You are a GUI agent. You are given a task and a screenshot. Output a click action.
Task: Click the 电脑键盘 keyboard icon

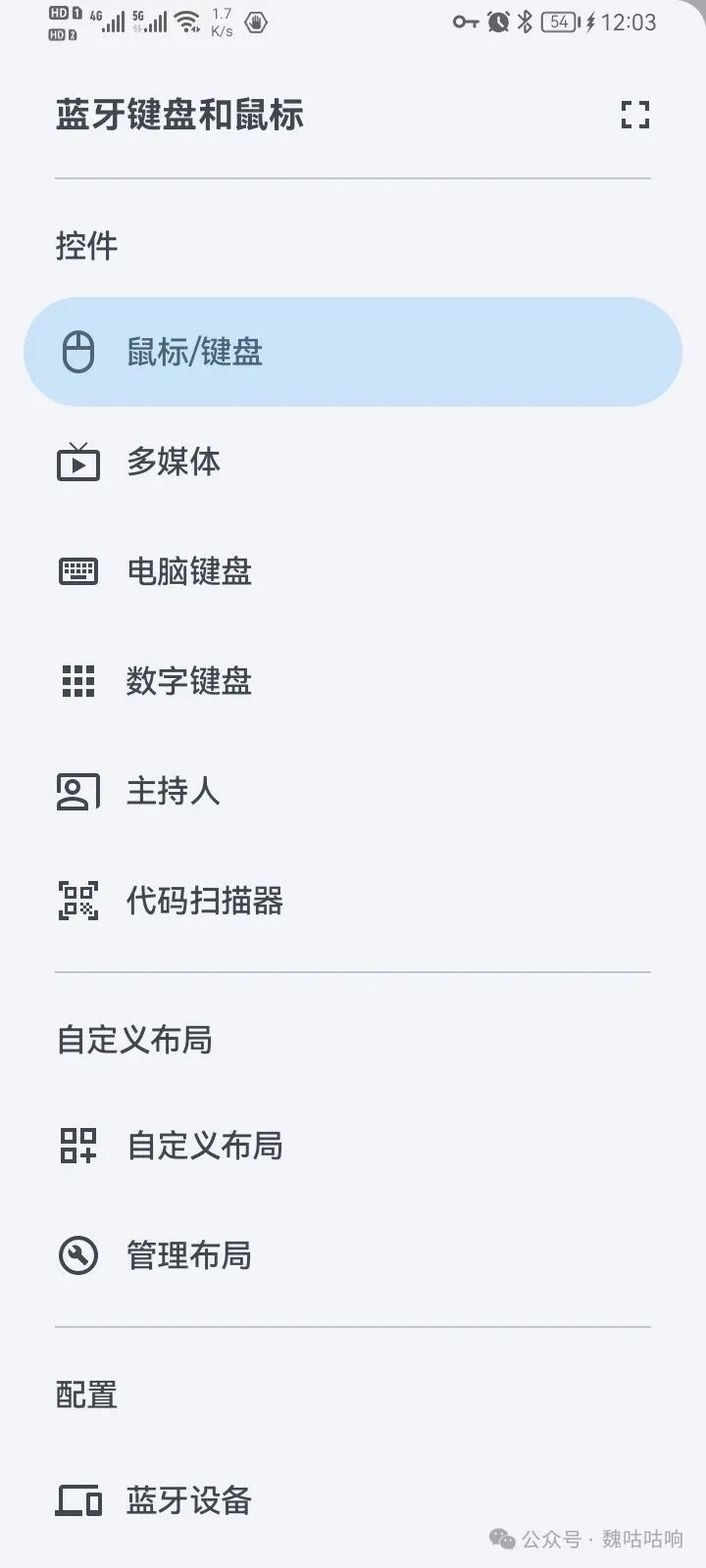pos(78,570)
